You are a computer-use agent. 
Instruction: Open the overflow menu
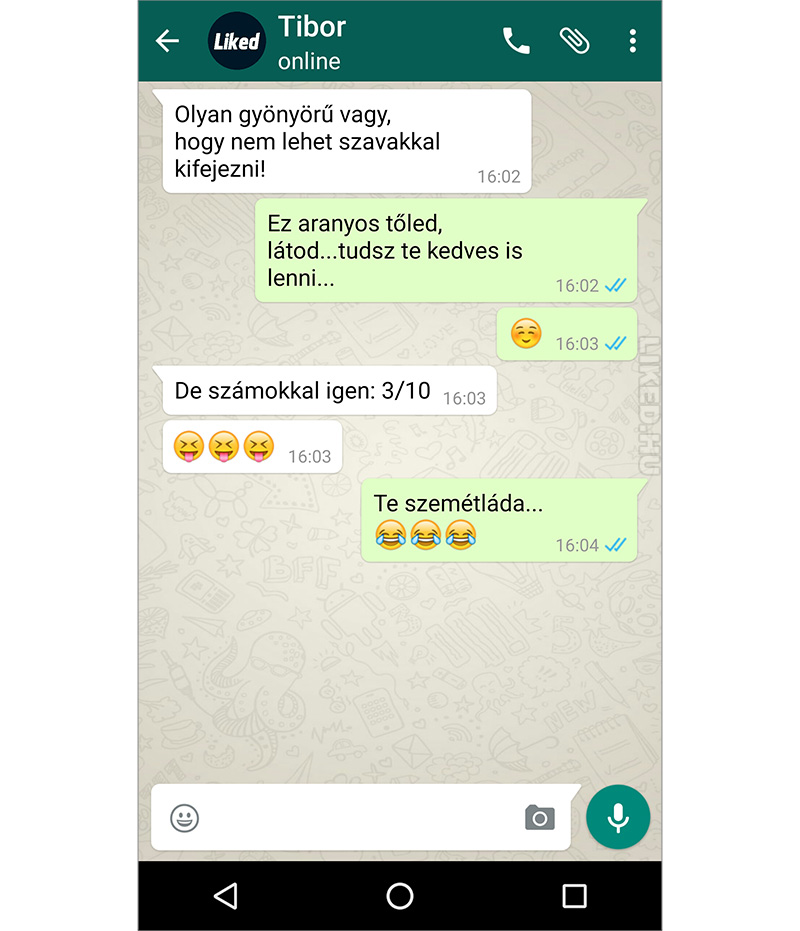632,41
